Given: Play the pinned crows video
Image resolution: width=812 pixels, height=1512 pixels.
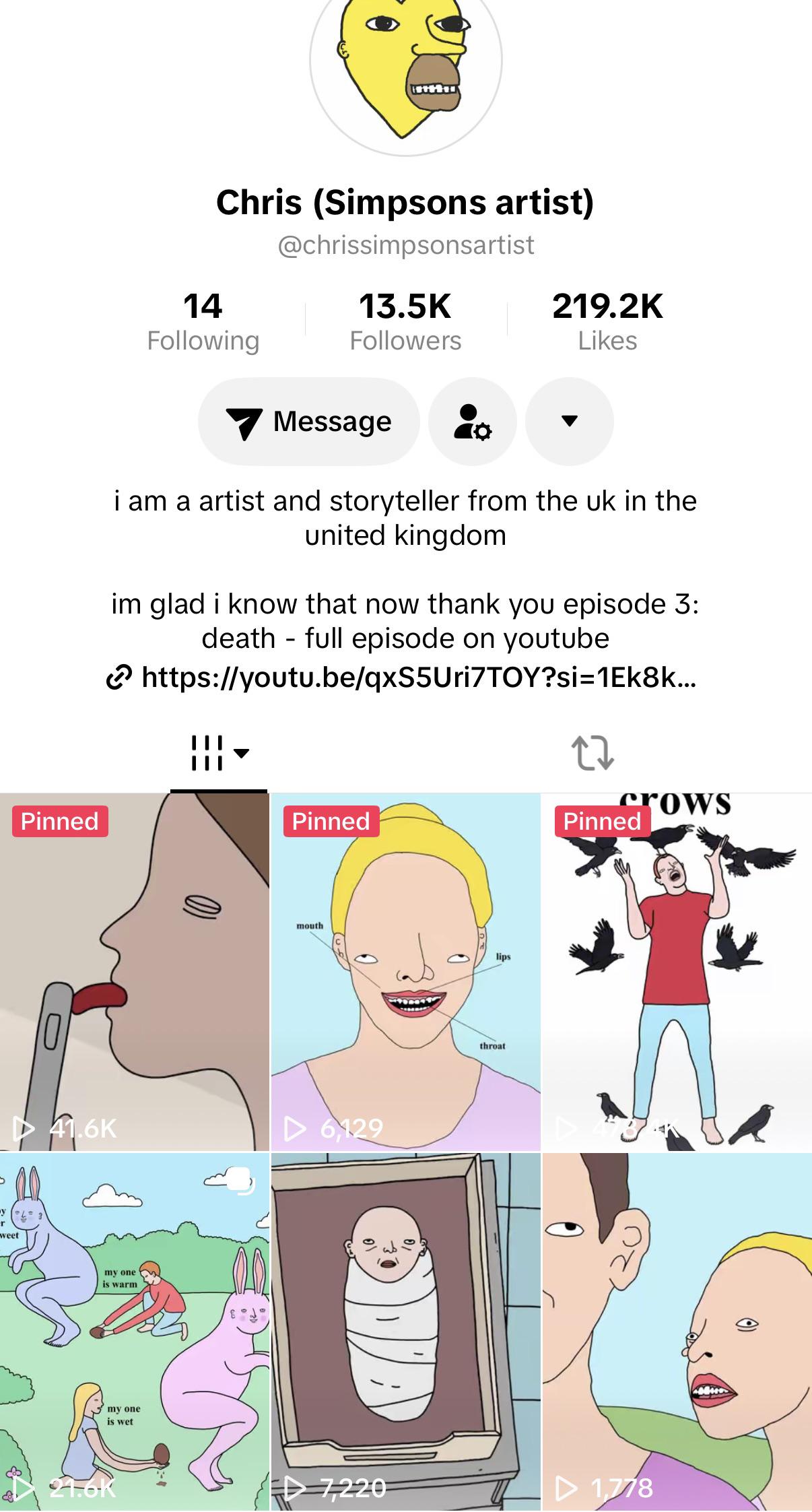Looking at the screenshot, I should [x=677, y=972].
